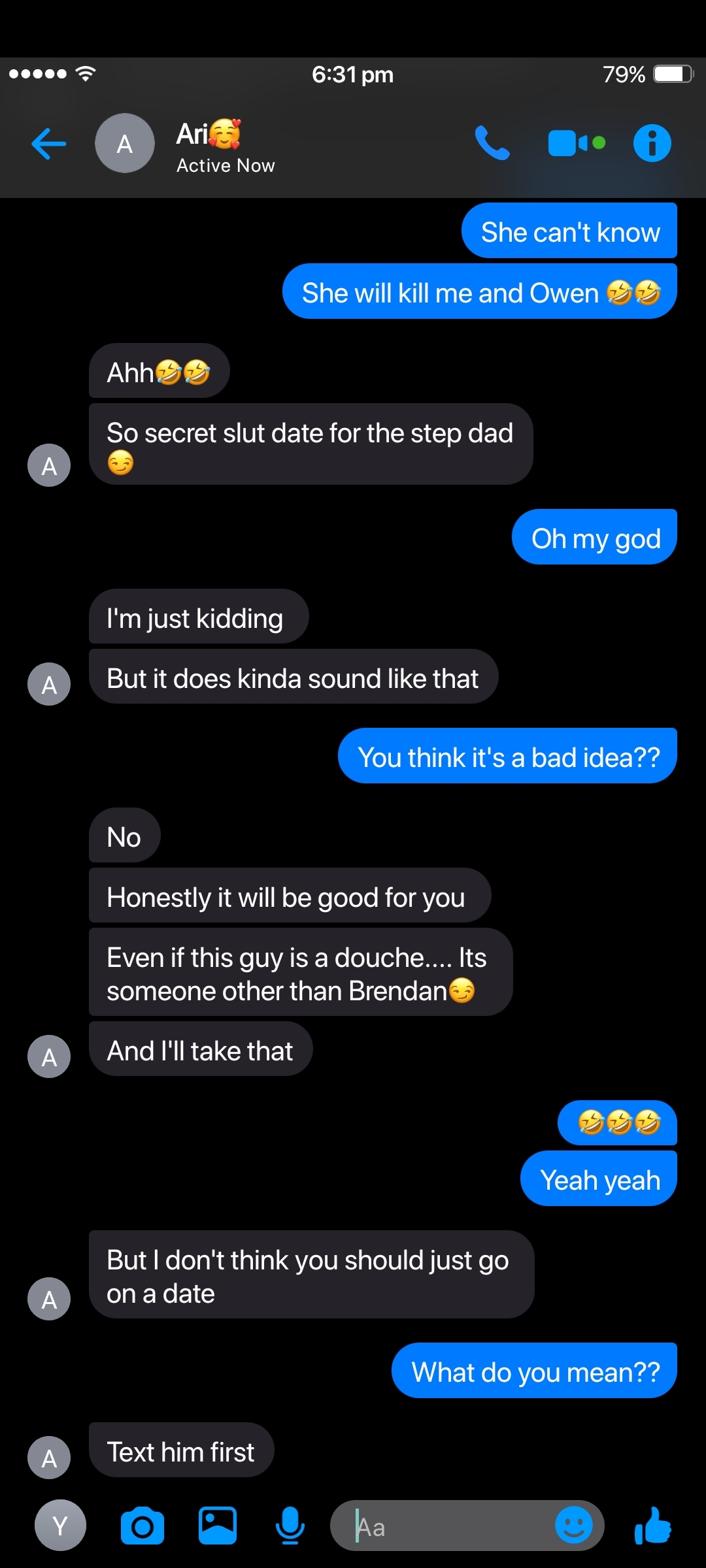This screenshot has width=706, height=1568.
Task: Open conversation info for Ari
Action: (652, 143)
